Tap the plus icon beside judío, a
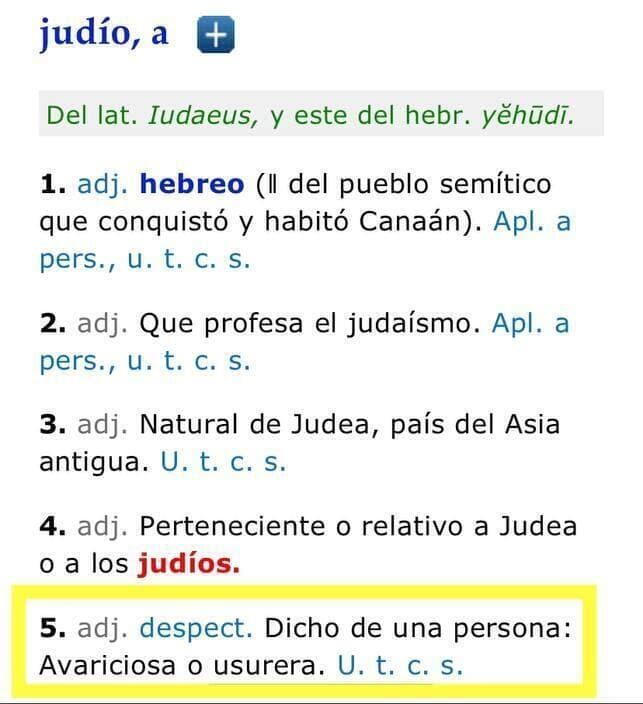The width and height of the screenshot is (643, 704). coord(215,36)
